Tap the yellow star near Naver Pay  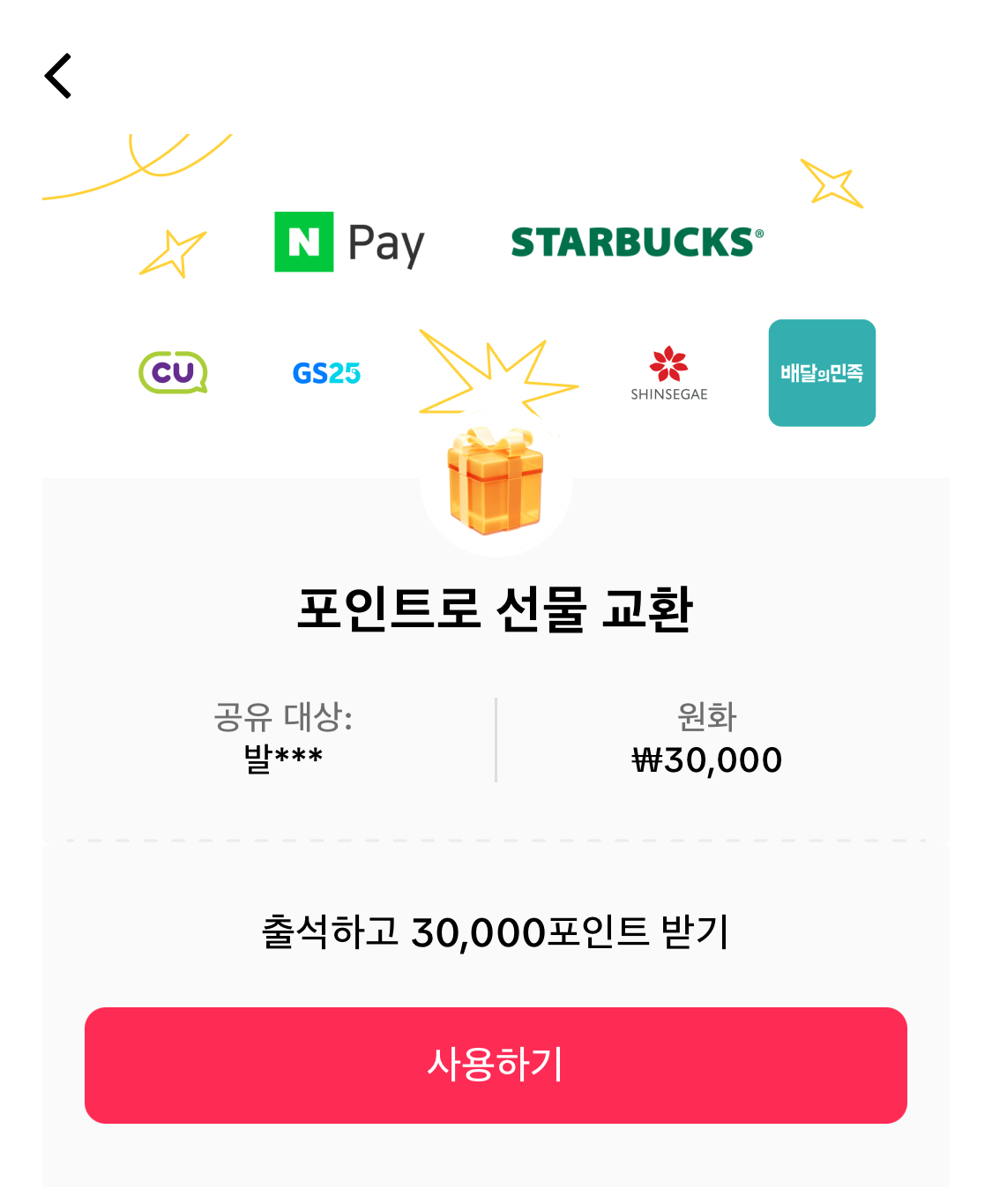pos(174,251)
